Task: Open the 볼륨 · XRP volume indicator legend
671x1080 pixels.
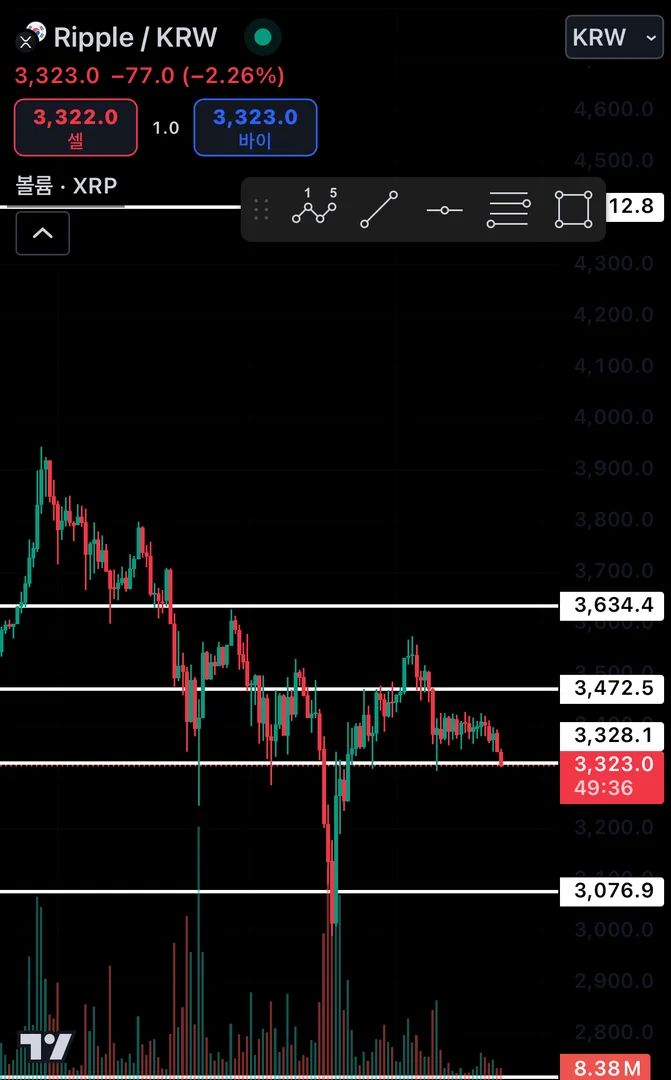Action: tap(66, 186)
